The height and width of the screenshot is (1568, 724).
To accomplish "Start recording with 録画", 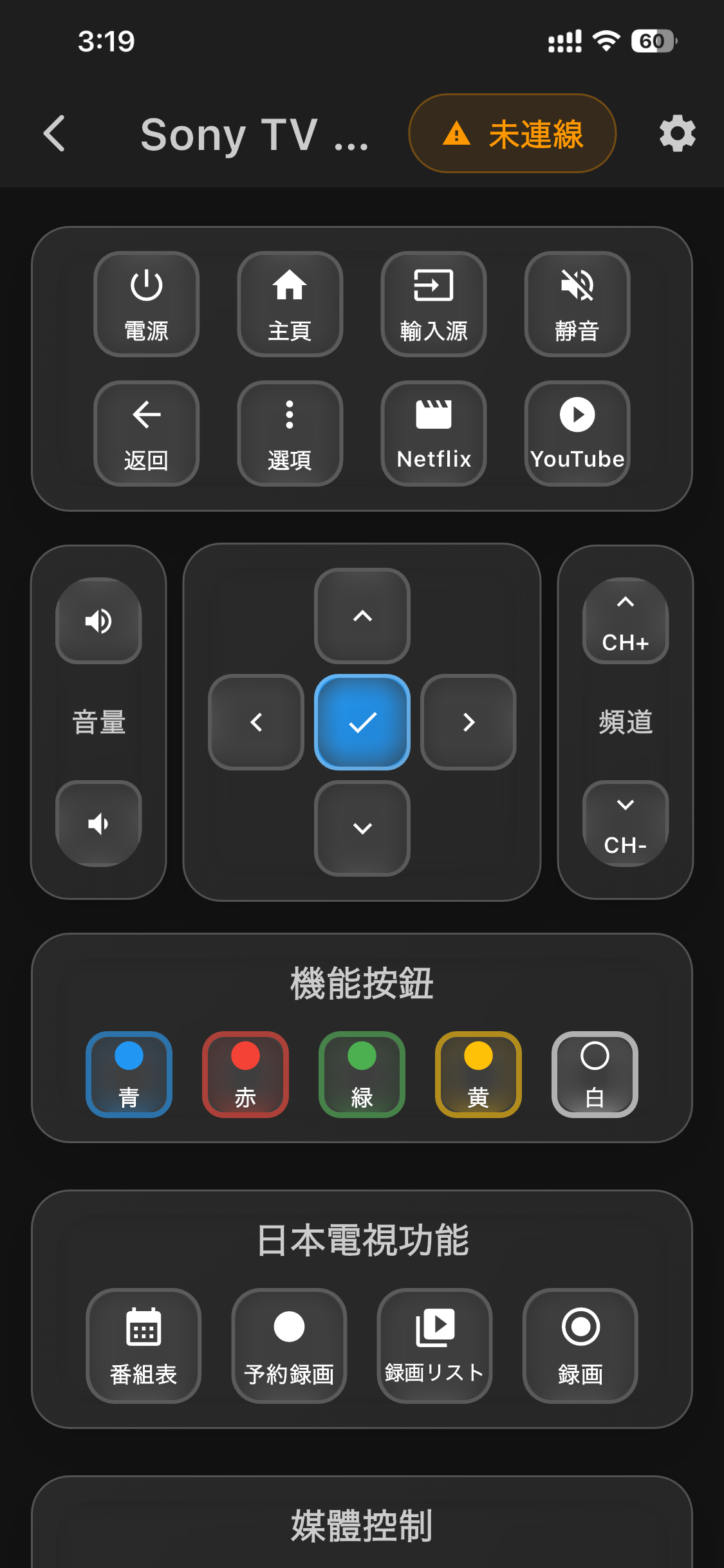I will point(580,1345).
